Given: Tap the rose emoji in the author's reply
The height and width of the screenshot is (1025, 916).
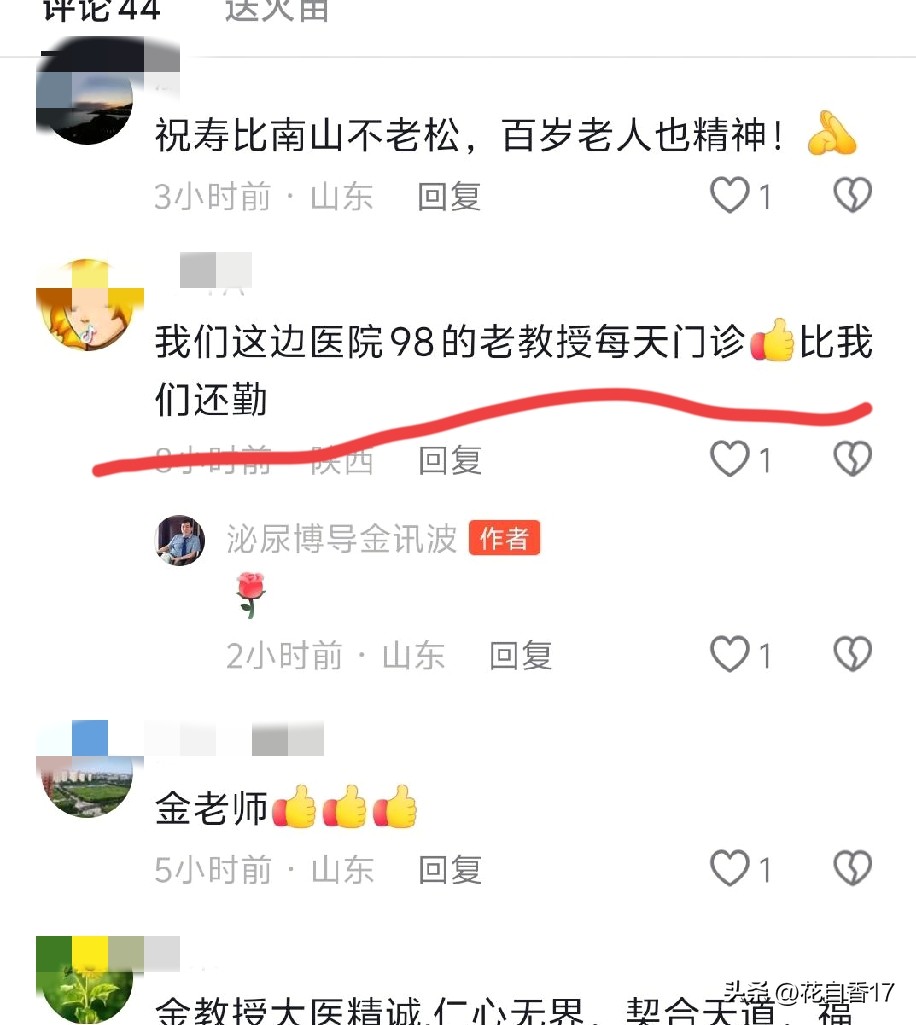Looking at the screenshot, I should pyautogui.click(x=248, y=592).
